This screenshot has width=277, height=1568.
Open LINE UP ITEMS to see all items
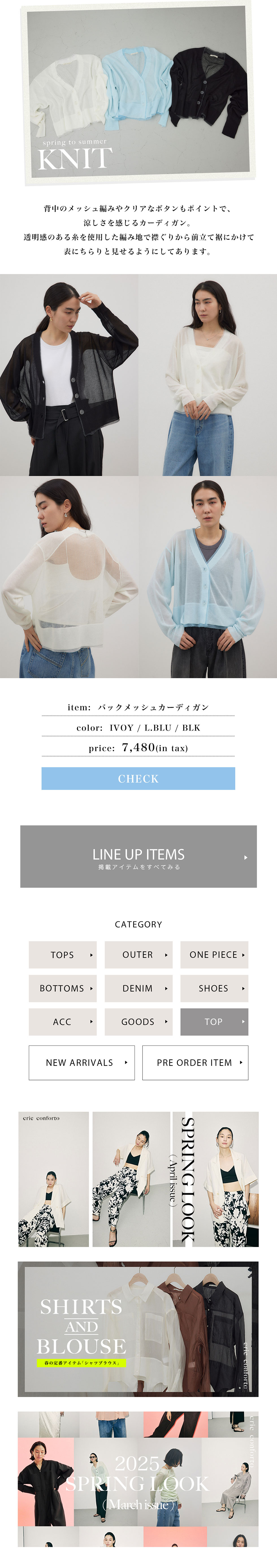pyautogui.click(x=138, y=856)
